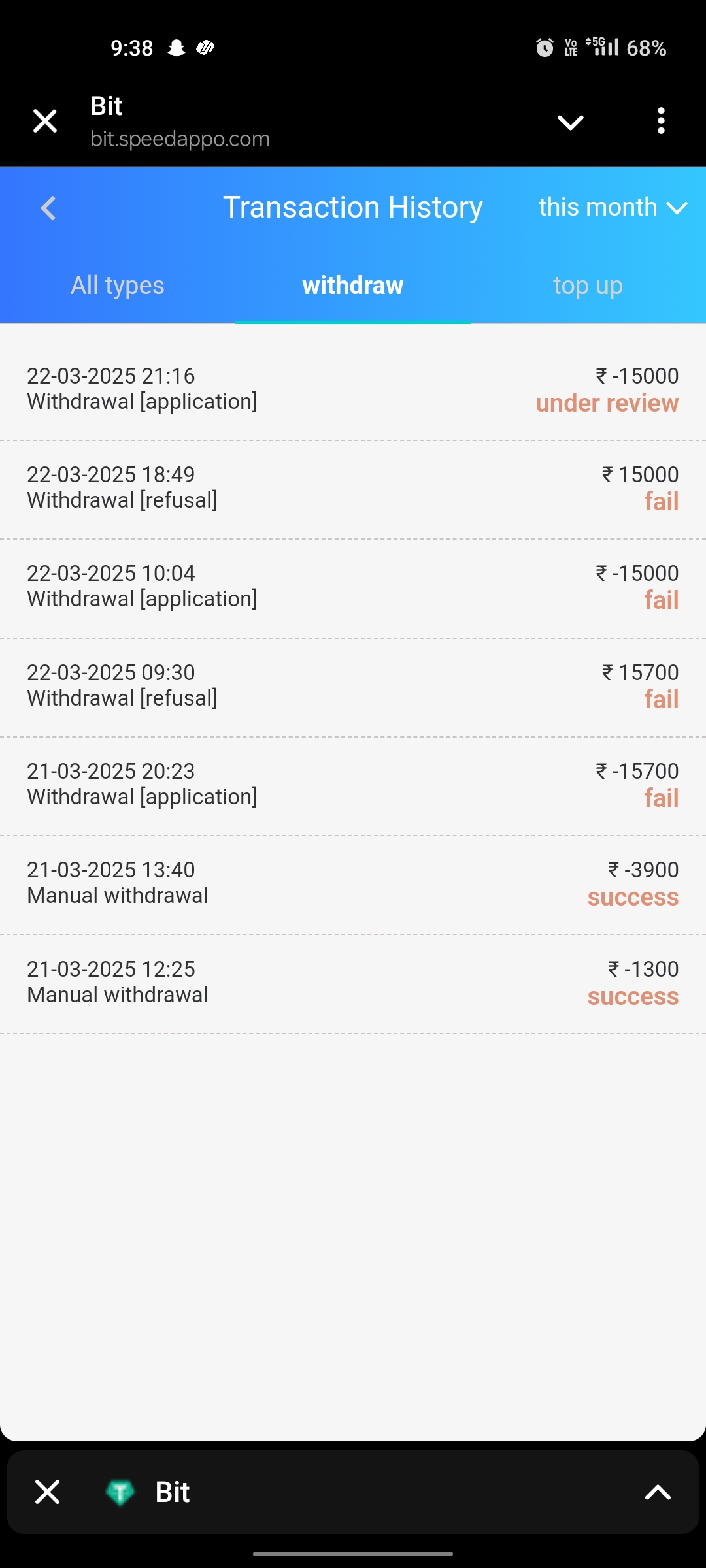Screen dimensions: 706x1568
Task: Switch to the All types tab
Action: 118,286
